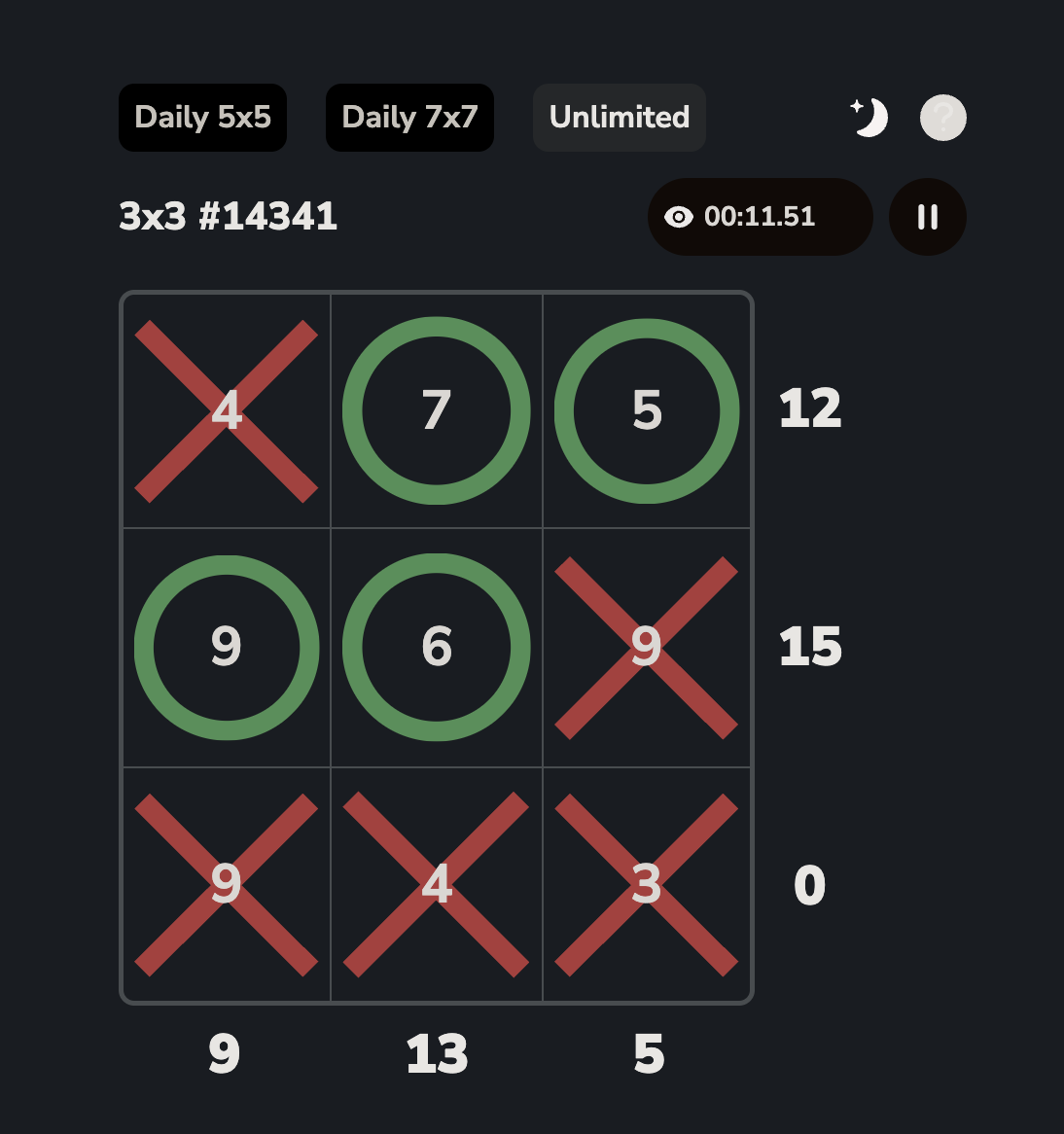
Task: Pause the puzzle timer
Action: point(927,217)
